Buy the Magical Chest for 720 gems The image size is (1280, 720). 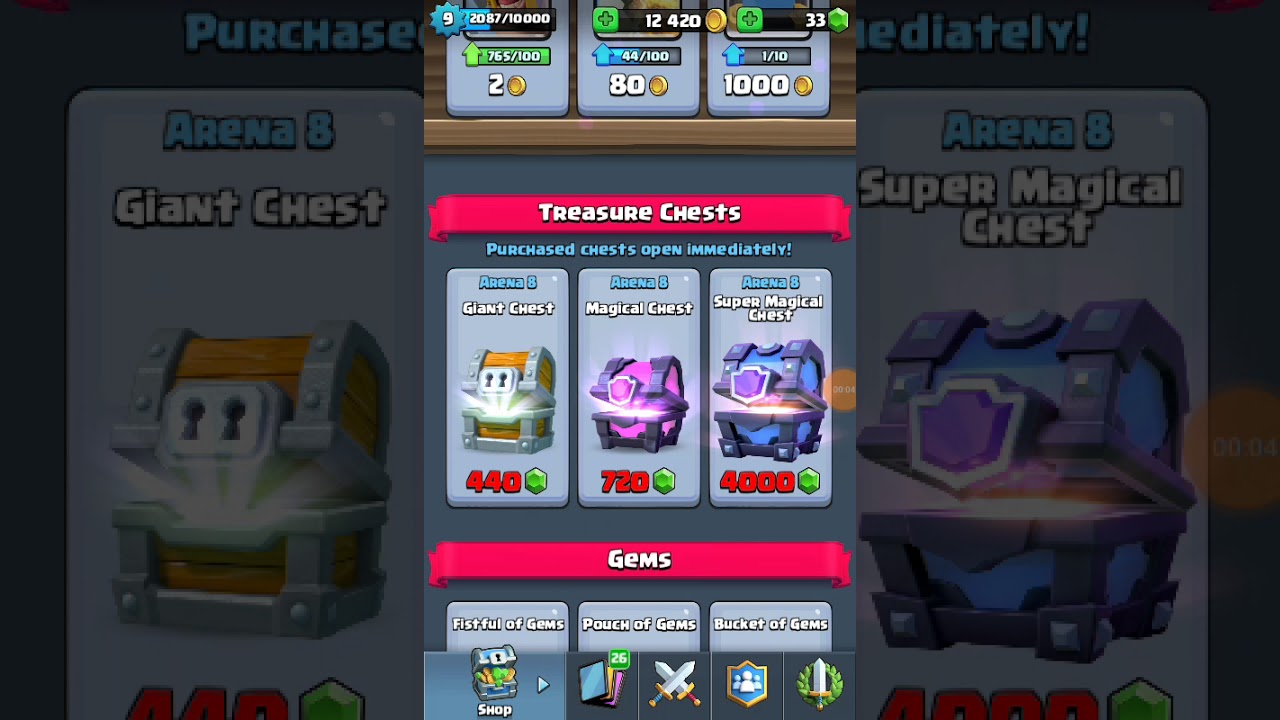[639, 388]
